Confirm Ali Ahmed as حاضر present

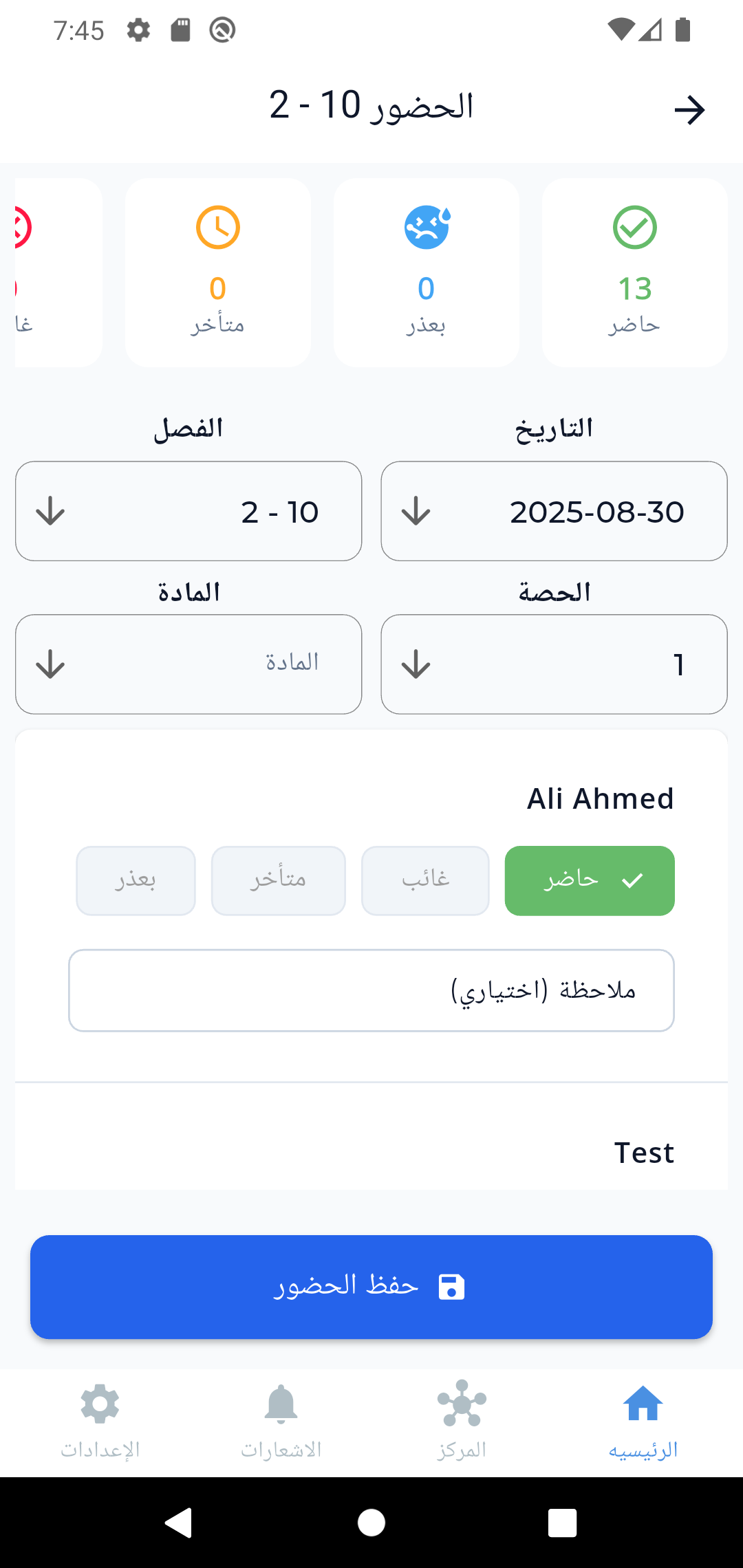[590, 880]
